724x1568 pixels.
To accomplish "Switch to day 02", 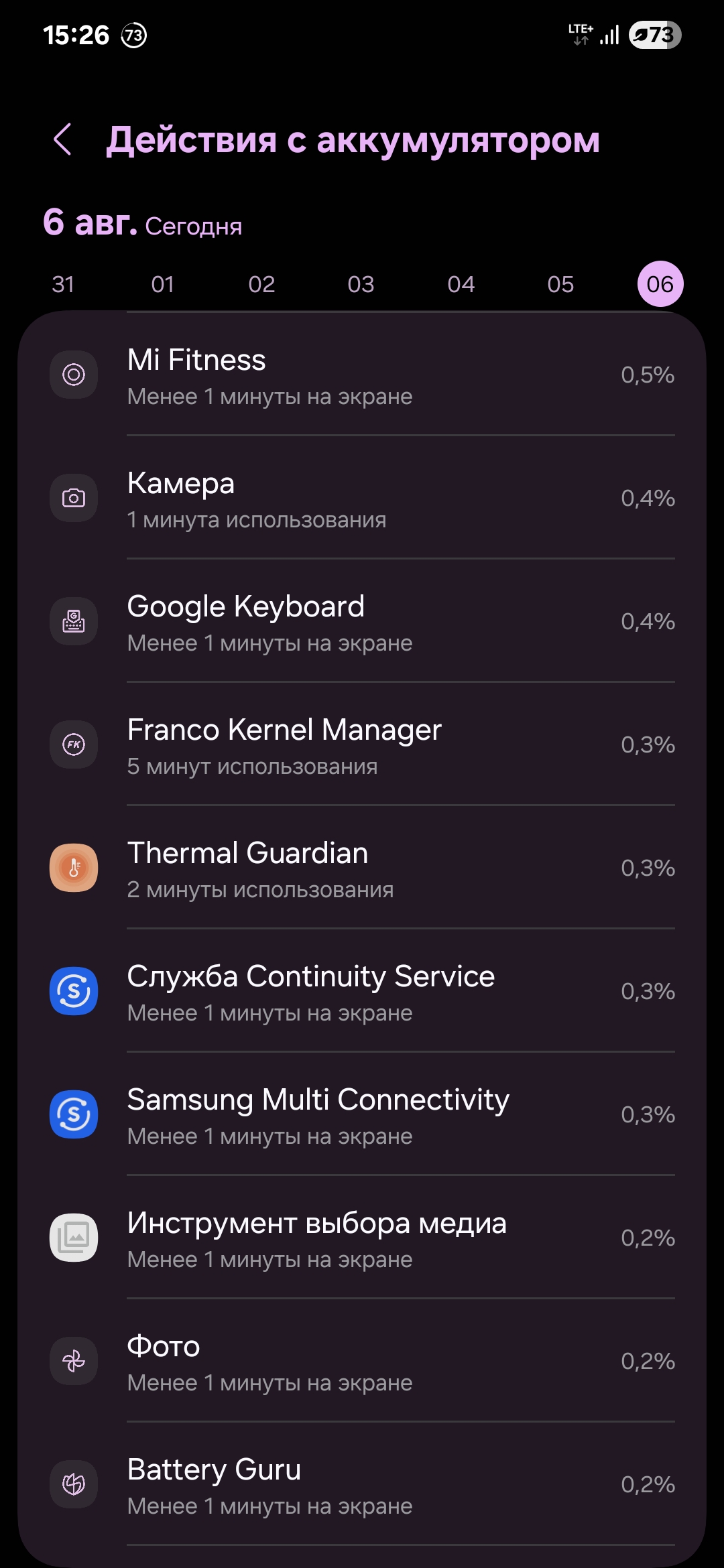I will (x=261, y=284).
